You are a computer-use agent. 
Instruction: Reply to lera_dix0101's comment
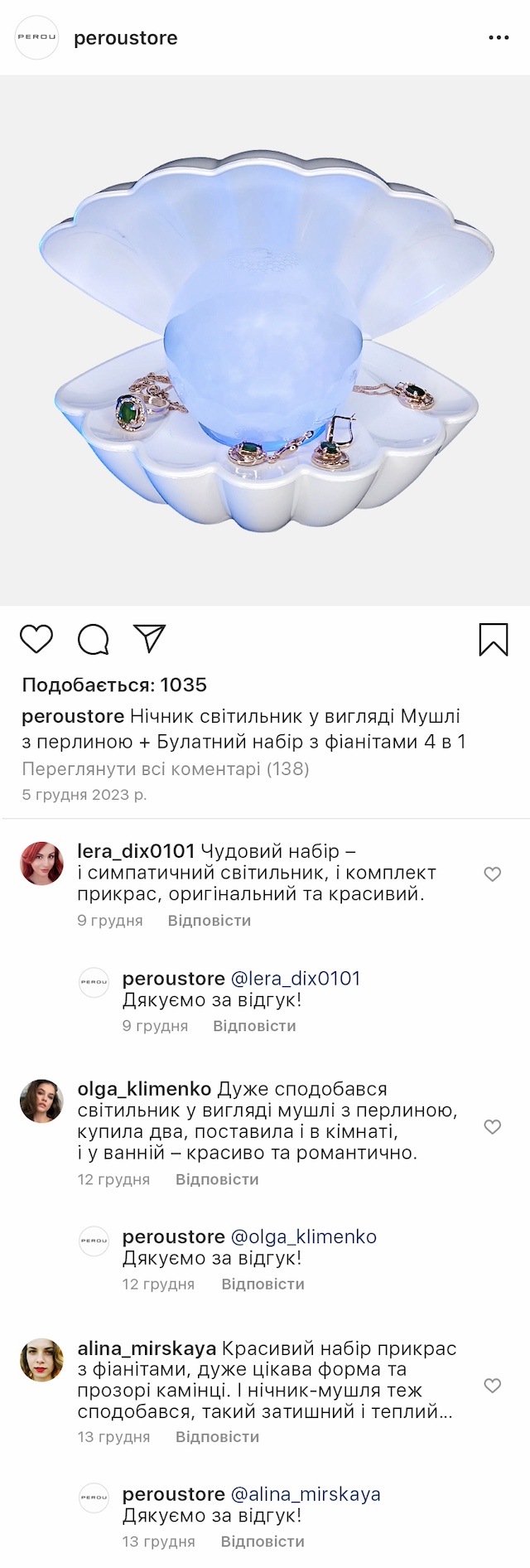209,921
